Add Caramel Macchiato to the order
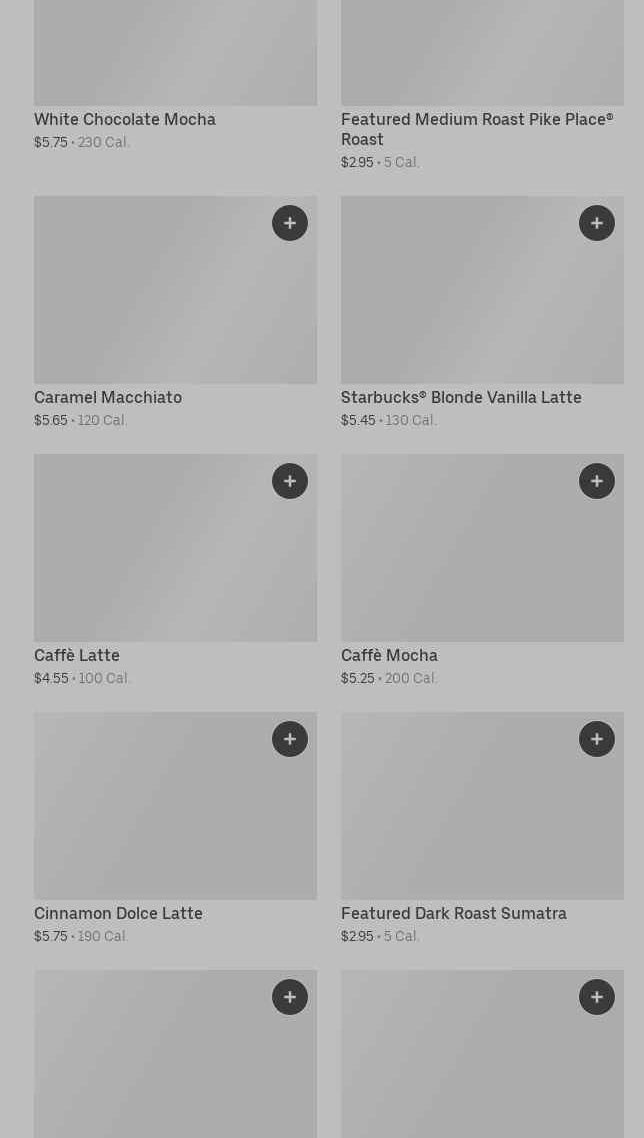This screenshot has height=1138, width=644. [290, 223]
